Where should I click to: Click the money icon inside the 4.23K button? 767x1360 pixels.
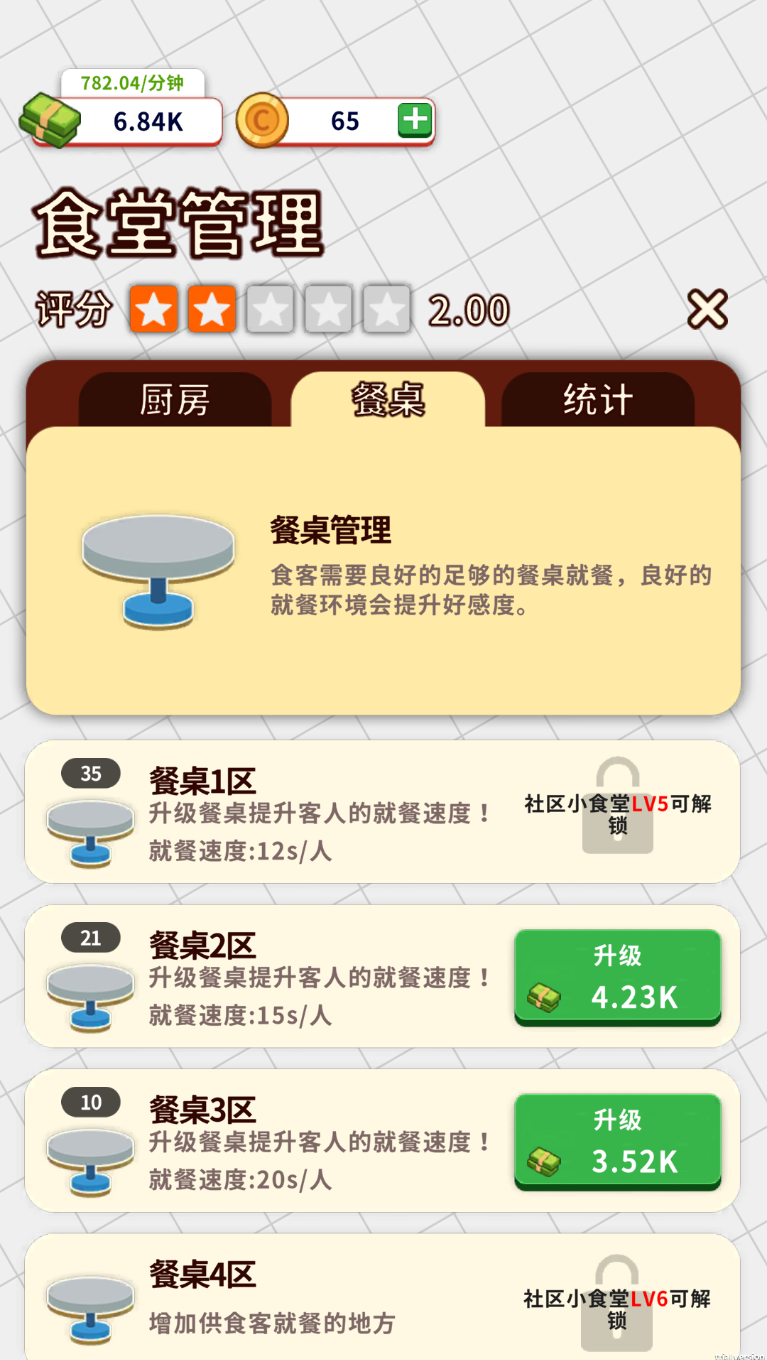546,998
